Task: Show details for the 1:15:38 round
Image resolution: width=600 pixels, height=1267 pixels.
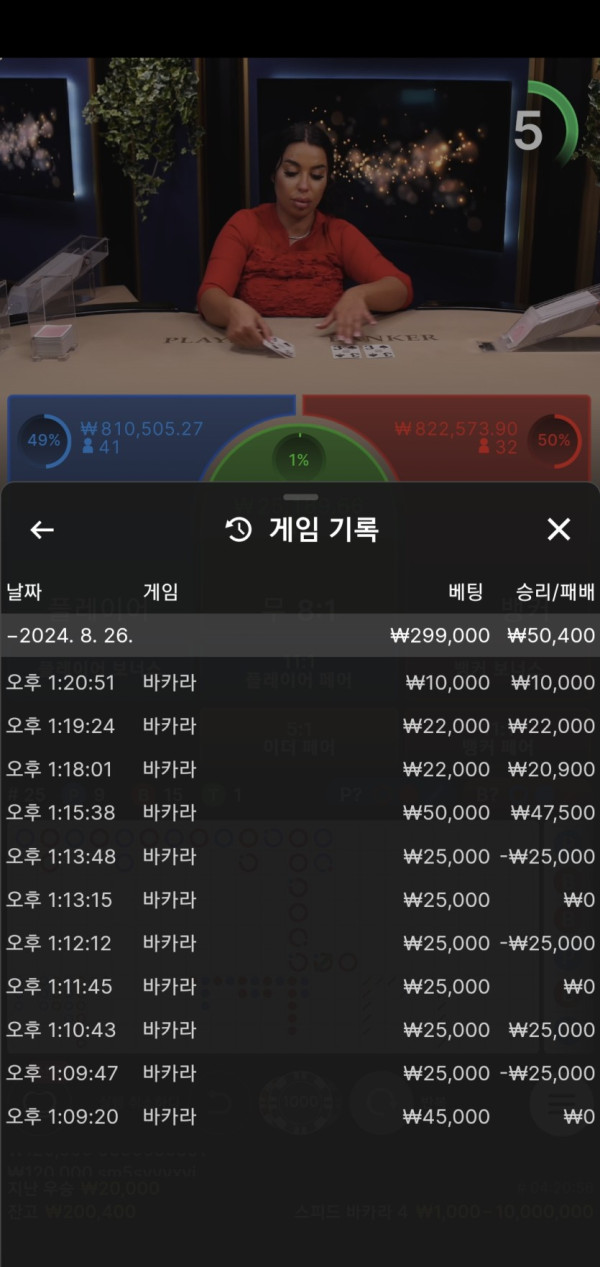Action: 300,813
